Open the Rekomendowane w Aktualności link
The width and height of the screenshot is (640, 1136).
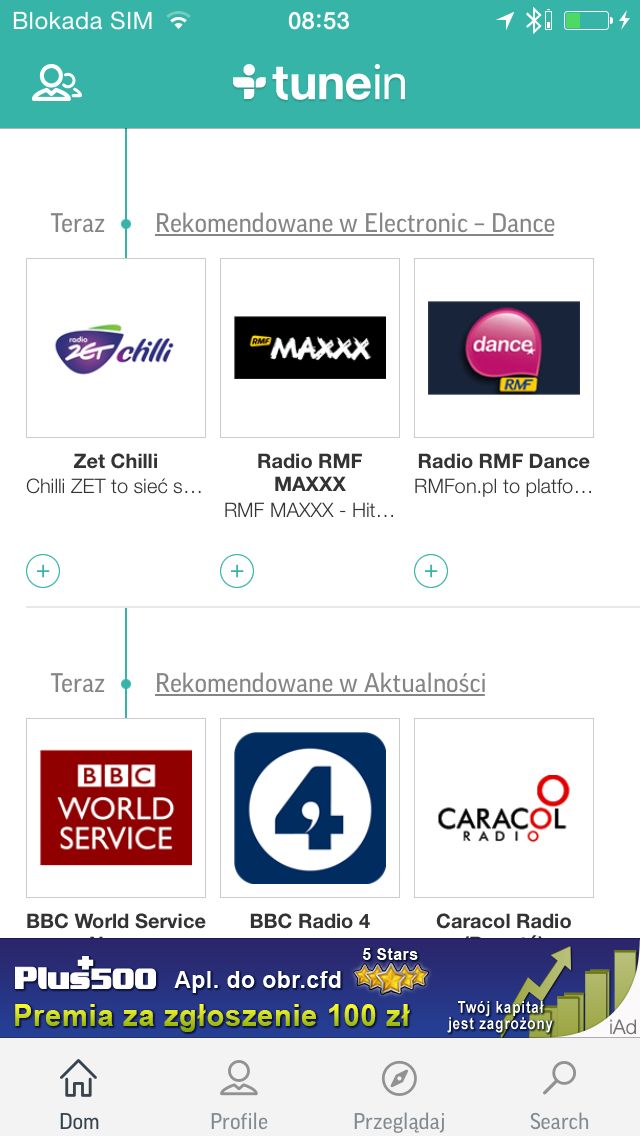(320, 683)
